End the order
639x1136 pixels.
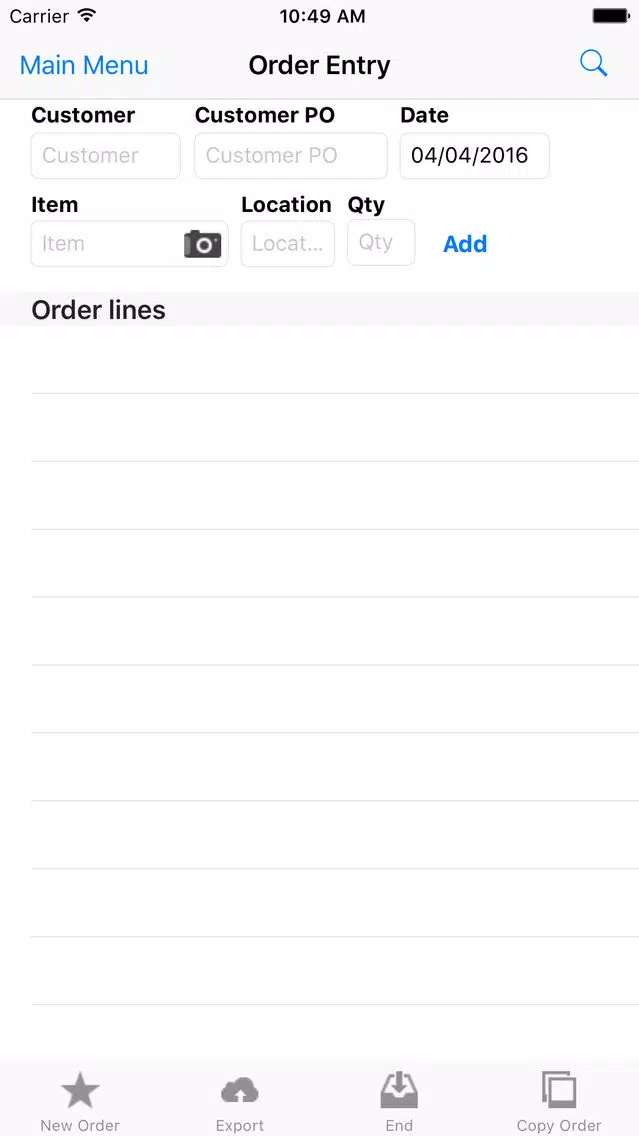(399, 1100)
